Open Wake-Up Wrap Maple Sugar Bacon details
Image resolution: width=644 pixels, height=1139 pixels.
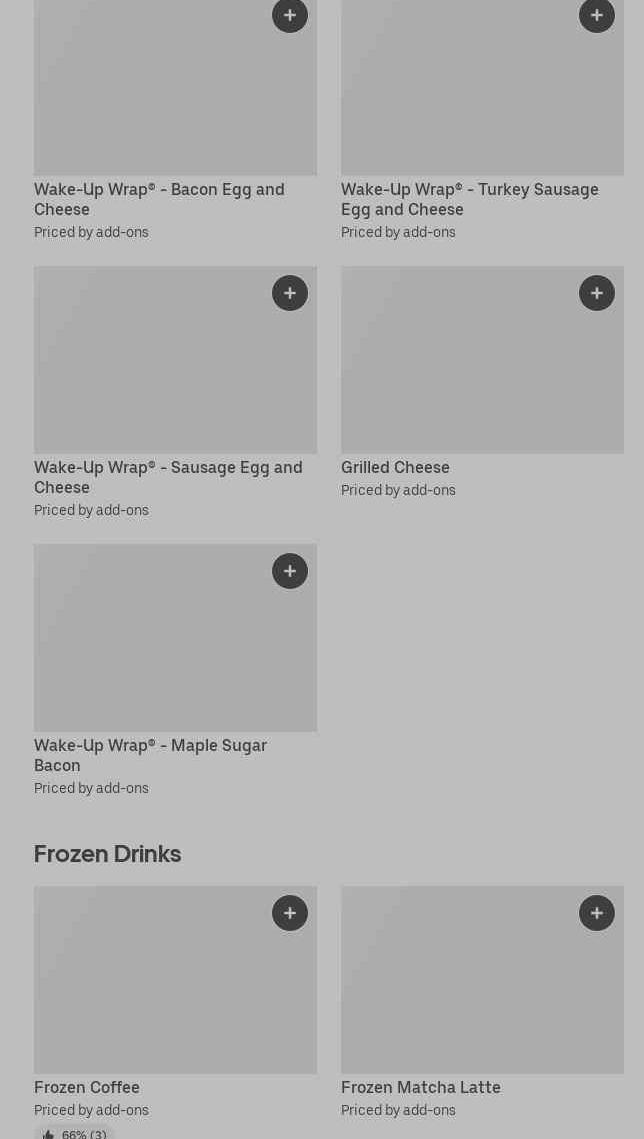[x=150, y=755]
